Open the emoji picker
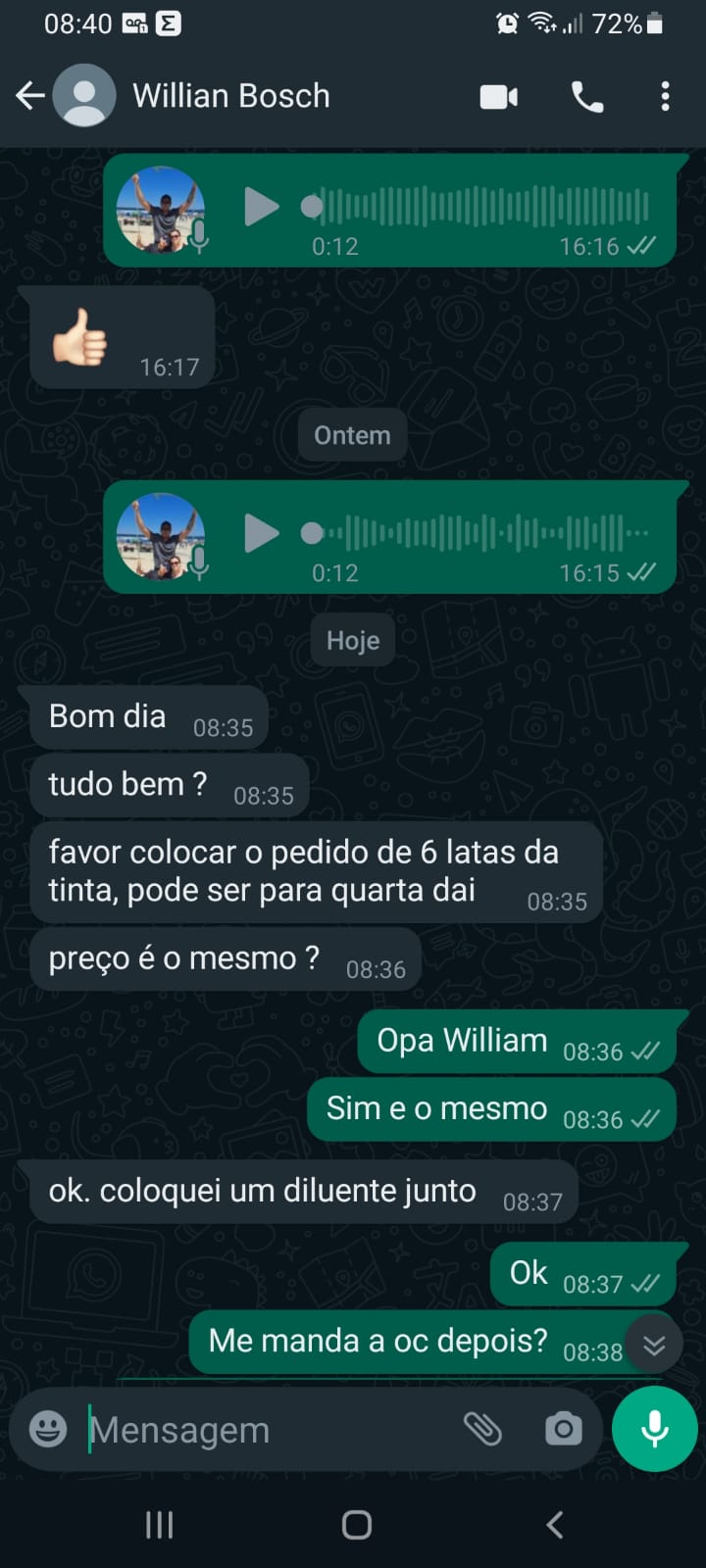706x1568 pixels. click(48, 1429)
